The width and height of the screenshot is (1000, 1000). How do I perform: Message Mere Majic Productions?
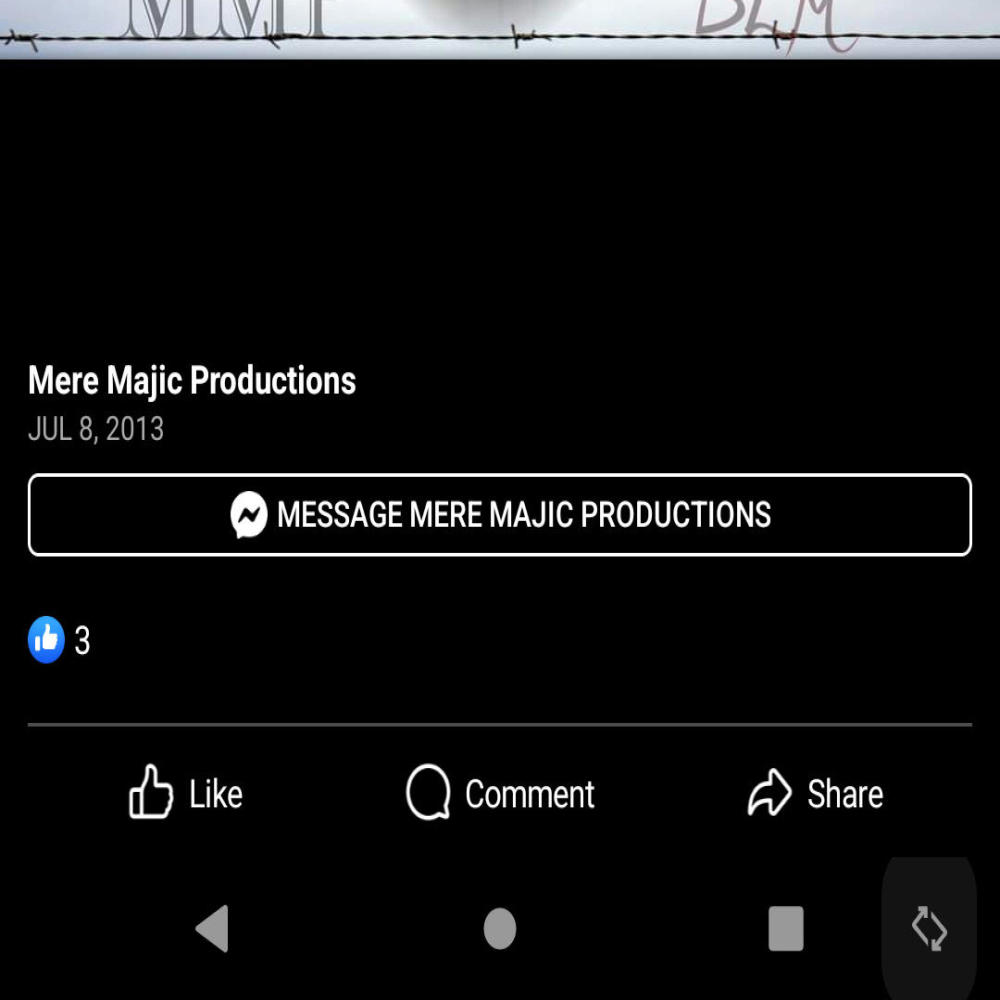(500, 515)
